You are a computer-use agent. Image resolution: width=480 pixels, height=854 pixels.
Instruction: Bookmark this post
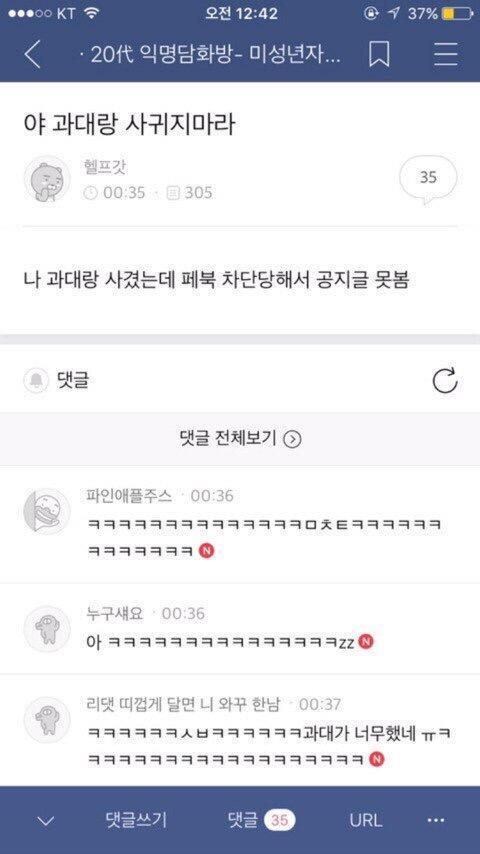379,54
